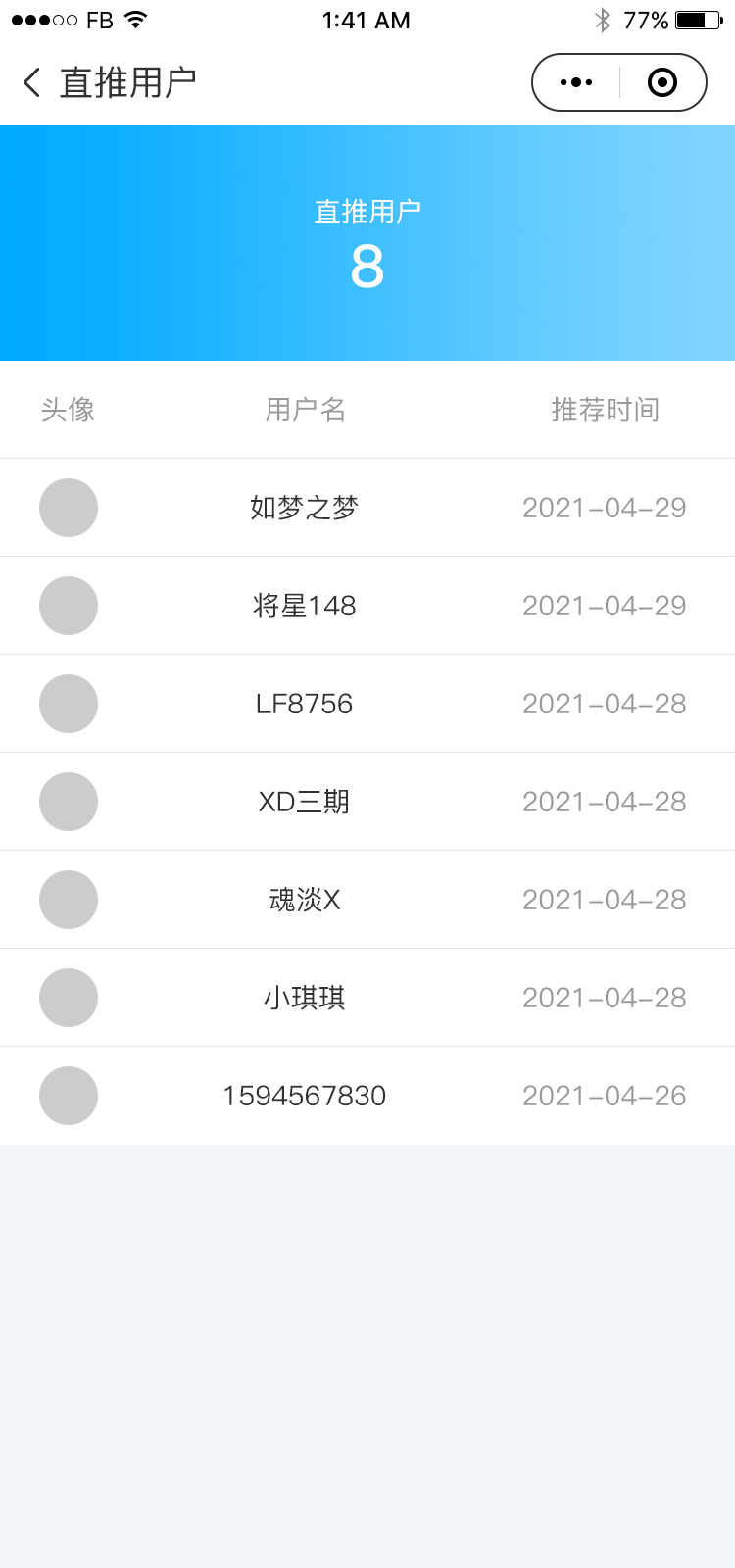Select user 魂淡X
The image size is (735, 1568).
click(367, 900)
